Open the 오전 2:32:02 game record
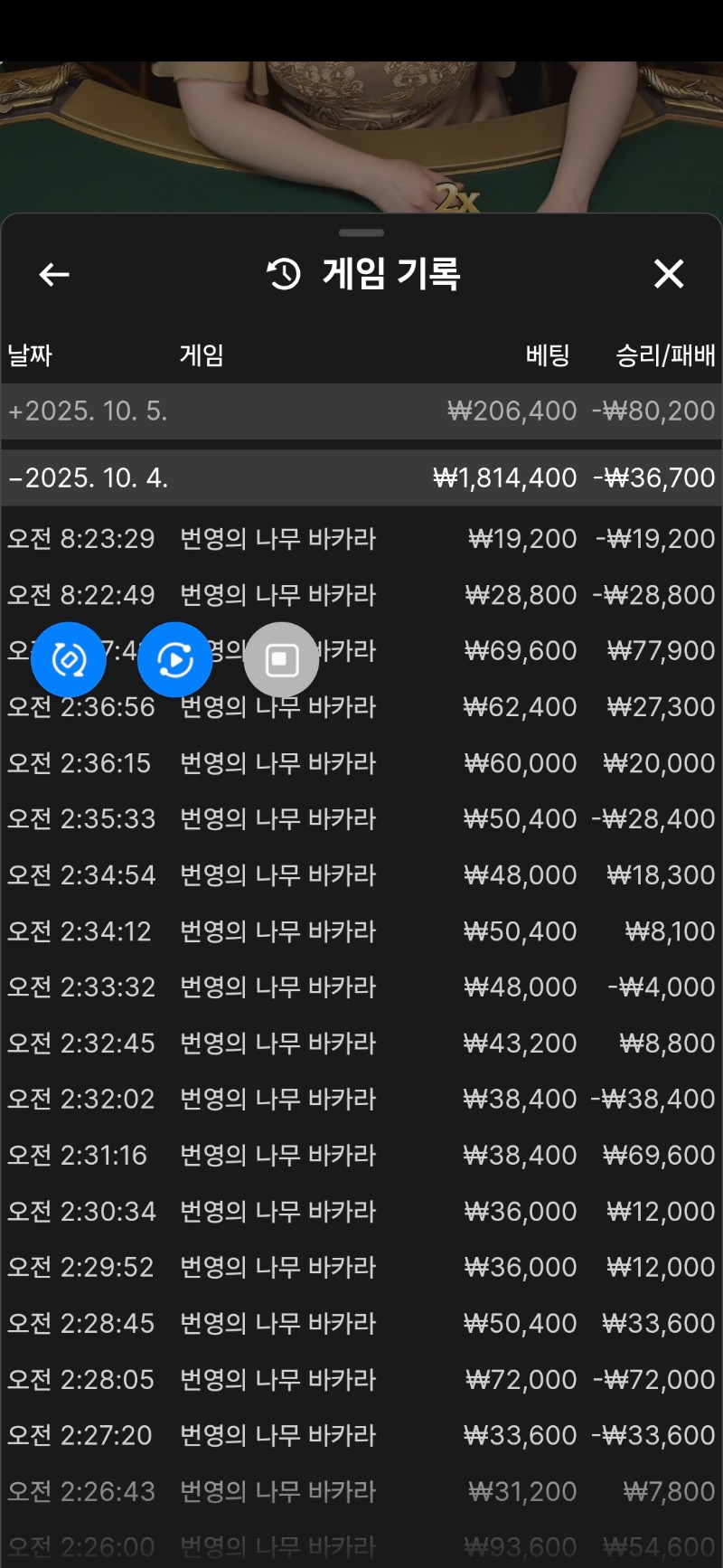This screenshot has height=1568, width=723. click(361, 1100)
